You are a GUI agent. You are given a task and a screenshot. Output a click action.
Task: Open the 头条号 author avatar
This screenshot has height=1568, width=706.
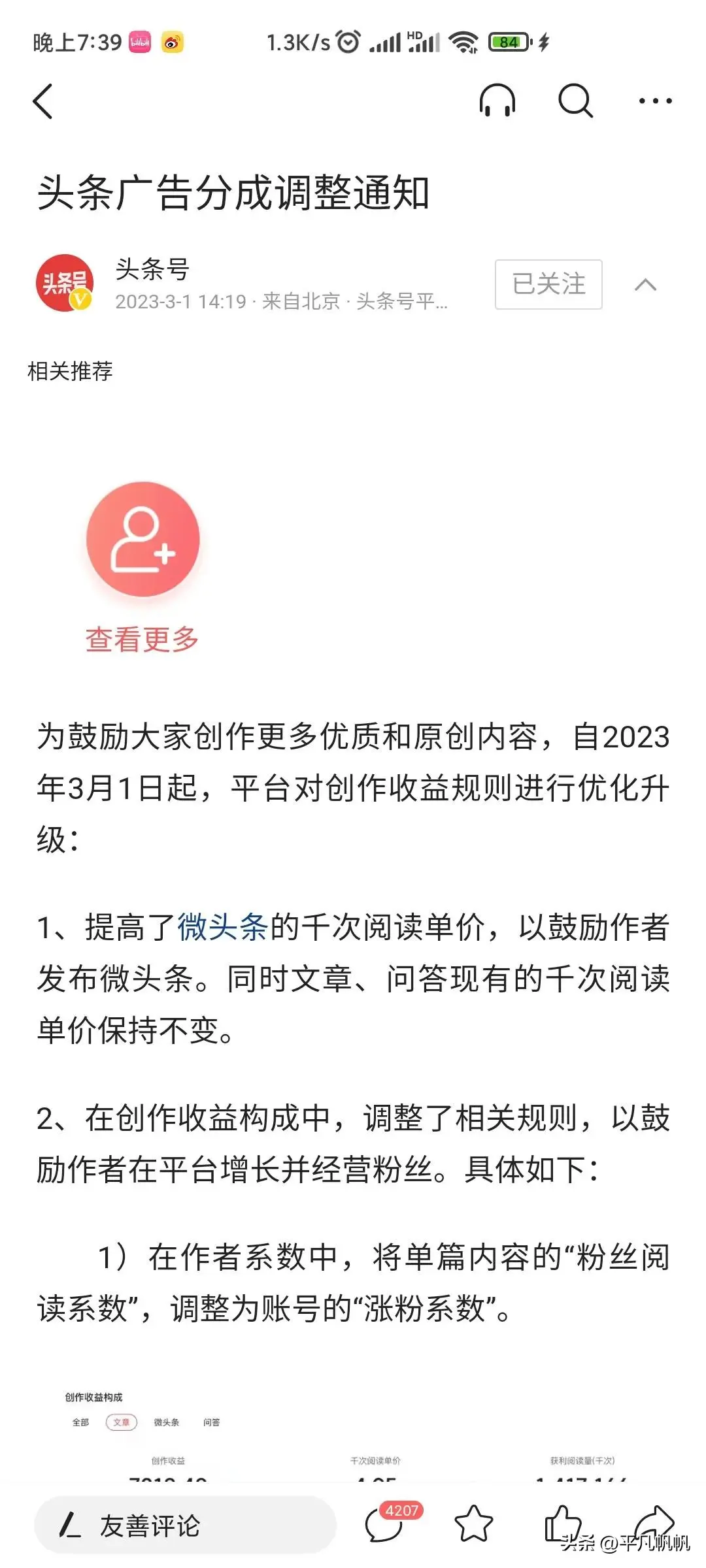coord(64,283)
